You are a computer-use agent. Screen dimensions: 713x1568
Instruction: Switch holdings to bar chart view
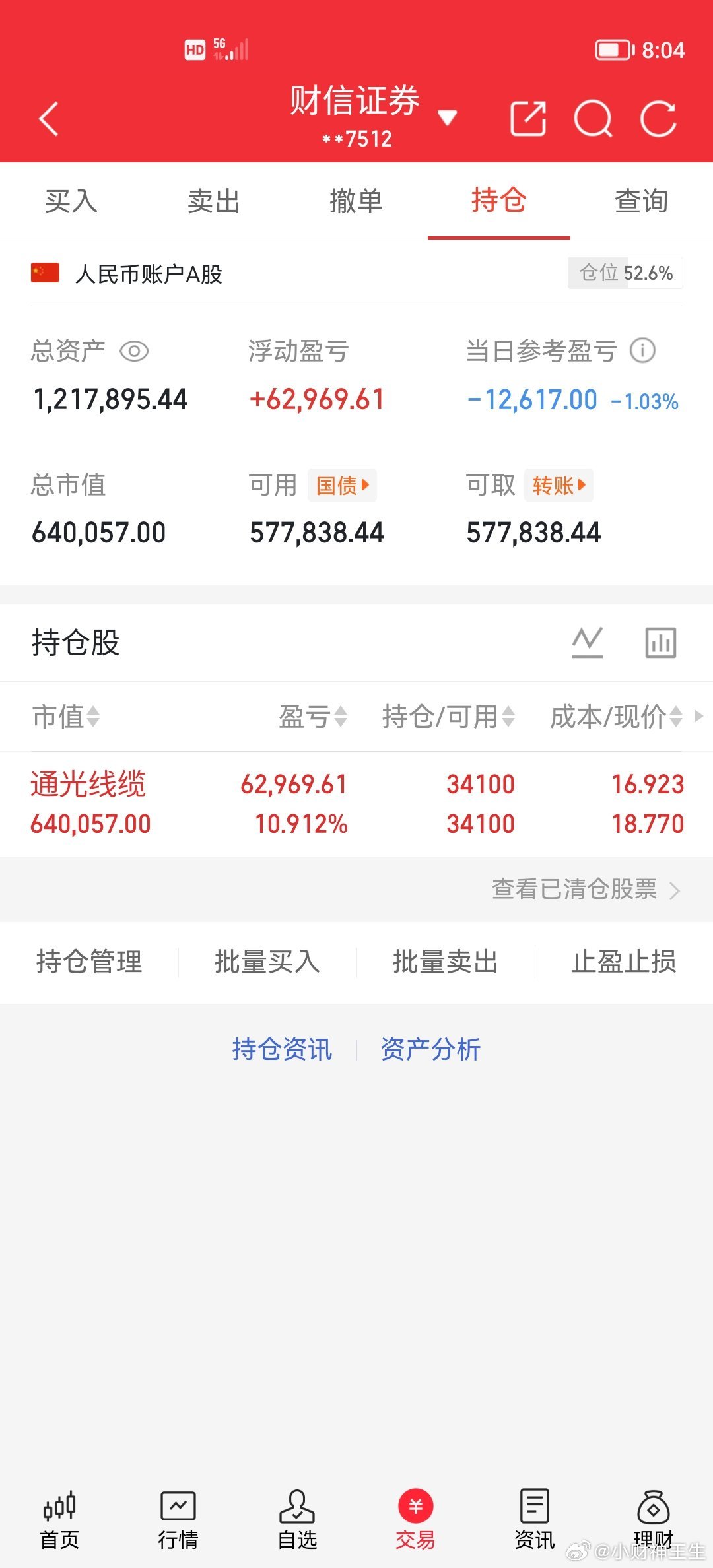pyautogui.click(x=660, y=641)
